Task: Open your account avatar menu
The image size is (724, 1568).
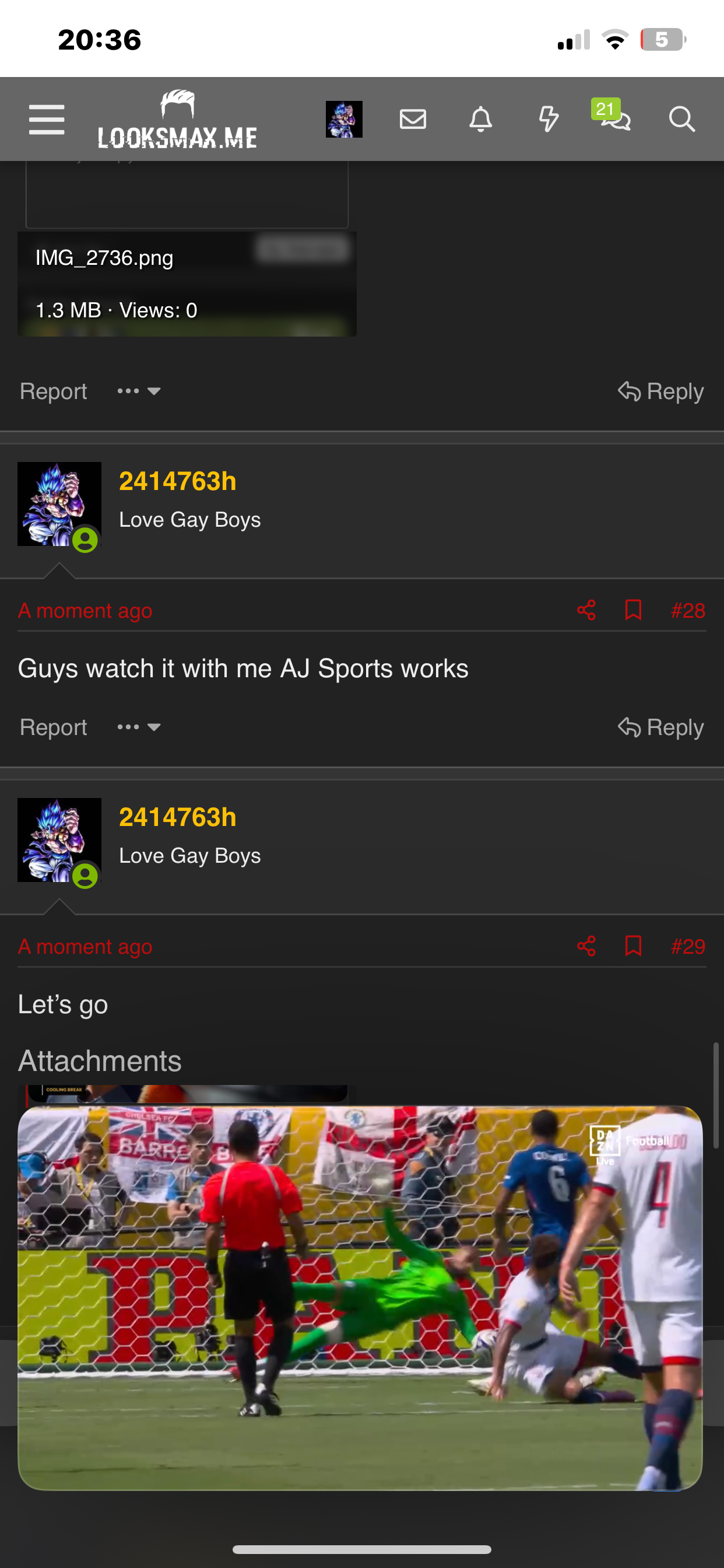Action: pyautogui.click(x=344, y=118)
